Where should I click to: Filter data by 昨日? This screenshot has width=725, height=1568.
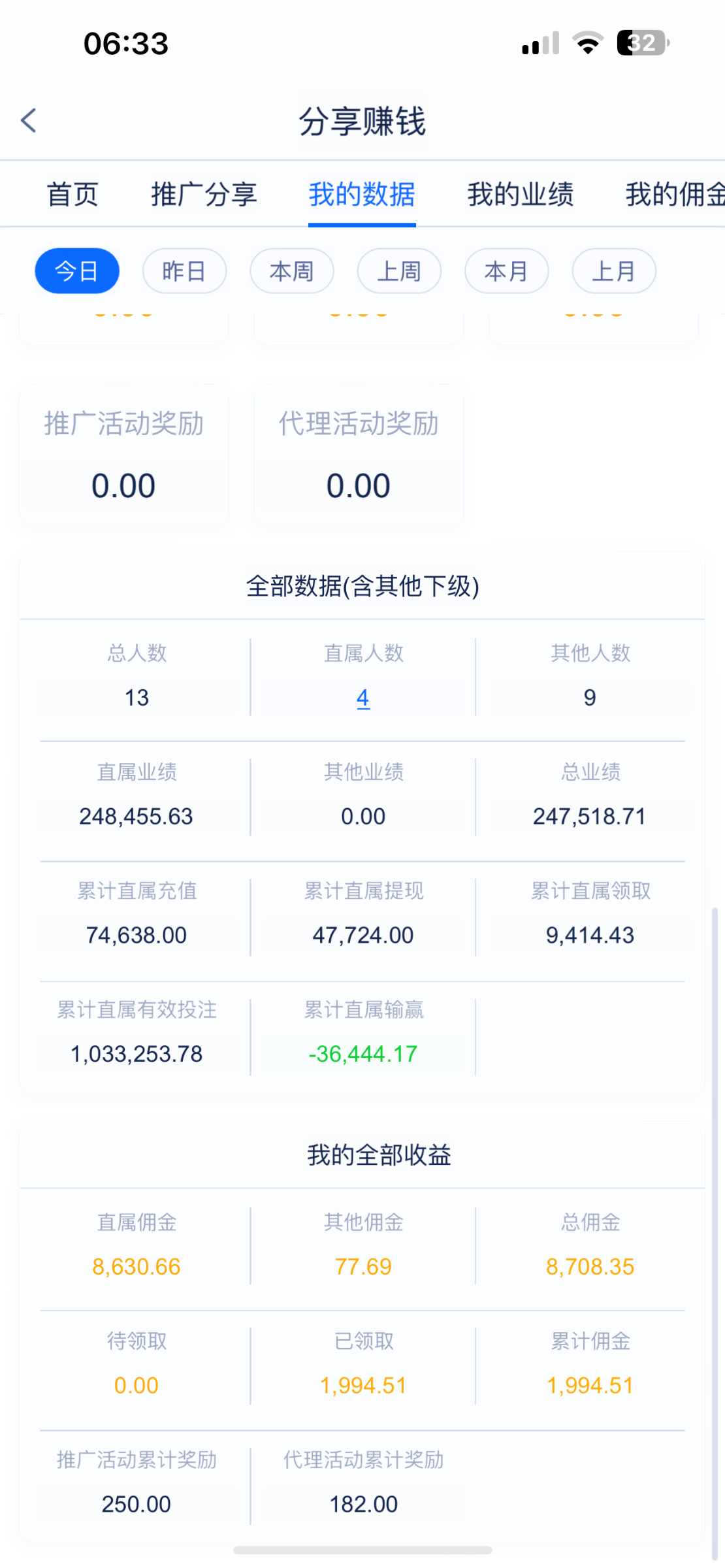[184, 271]
